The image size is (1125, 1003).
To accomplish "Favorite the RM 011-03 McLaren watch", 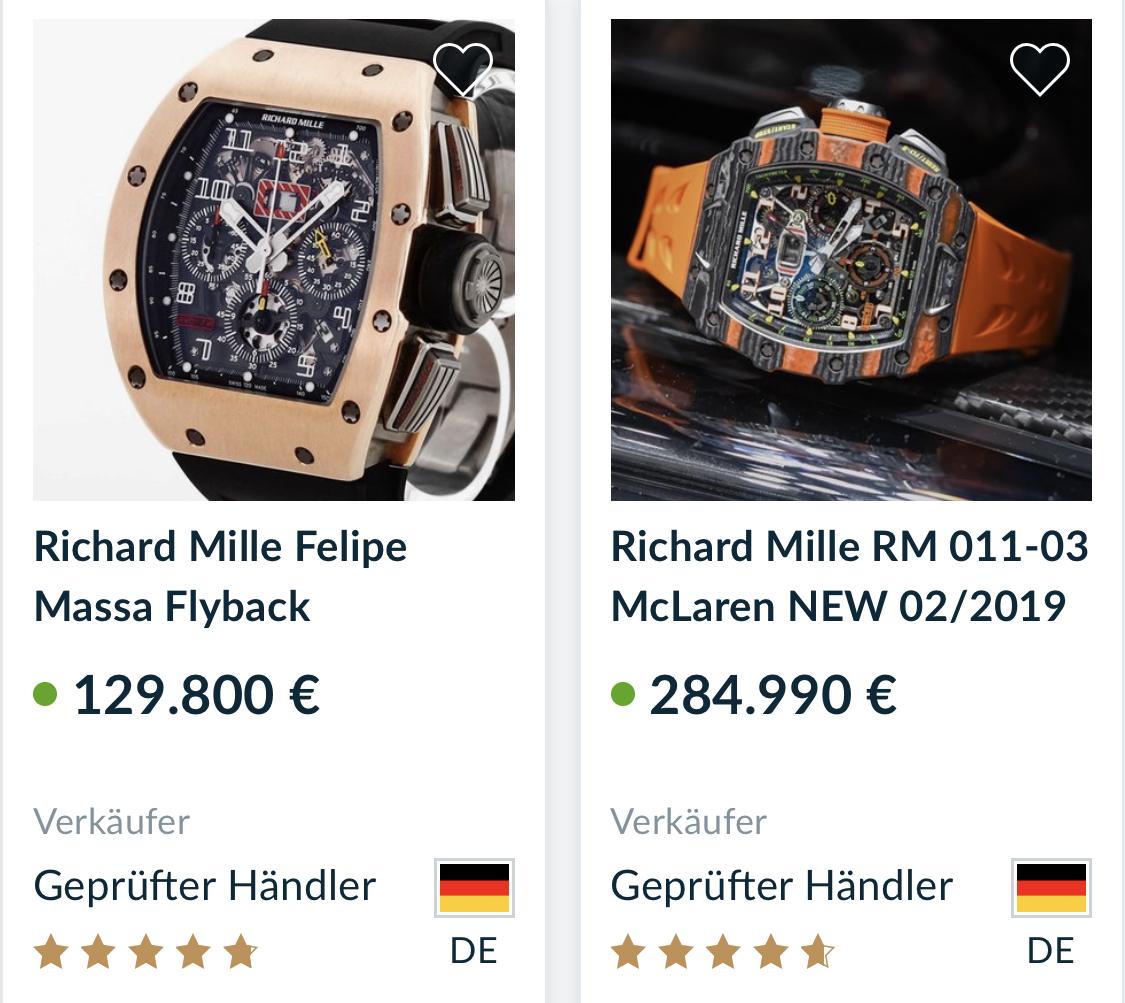I will (1040, 69).
